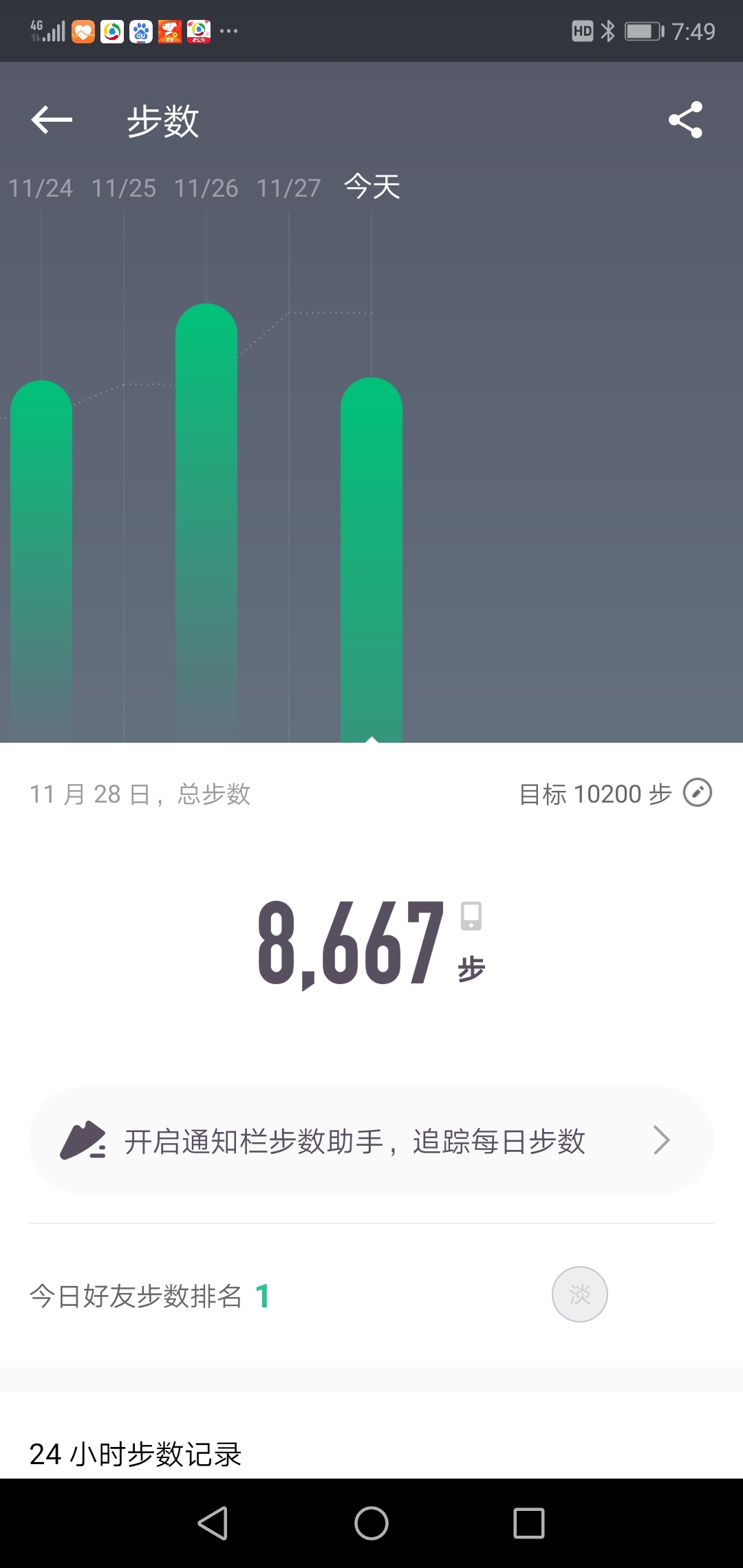Open the friend avatar labeled 淡
Image resolution: width=743 pixels, height=1568 pixels.
tap(580, 1294)
